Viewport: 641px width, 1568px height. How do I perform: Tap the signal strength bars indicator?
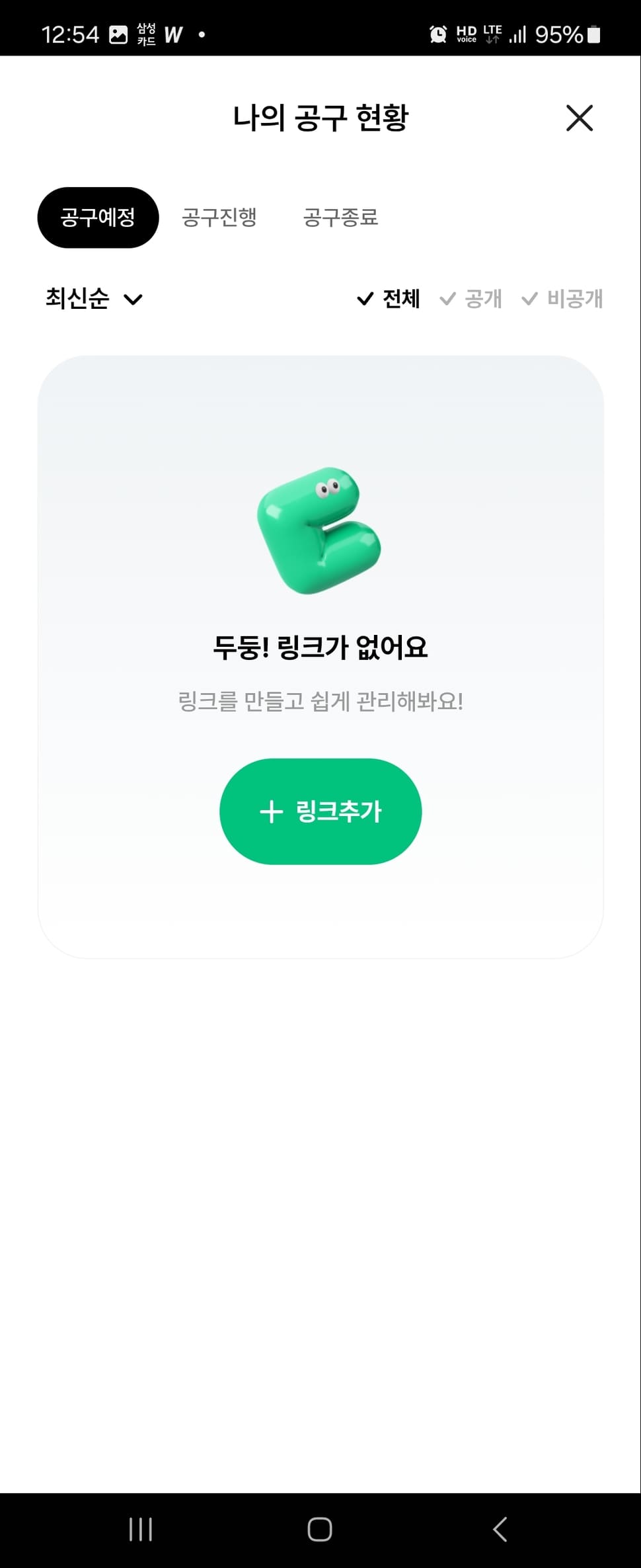coord(517,33)
